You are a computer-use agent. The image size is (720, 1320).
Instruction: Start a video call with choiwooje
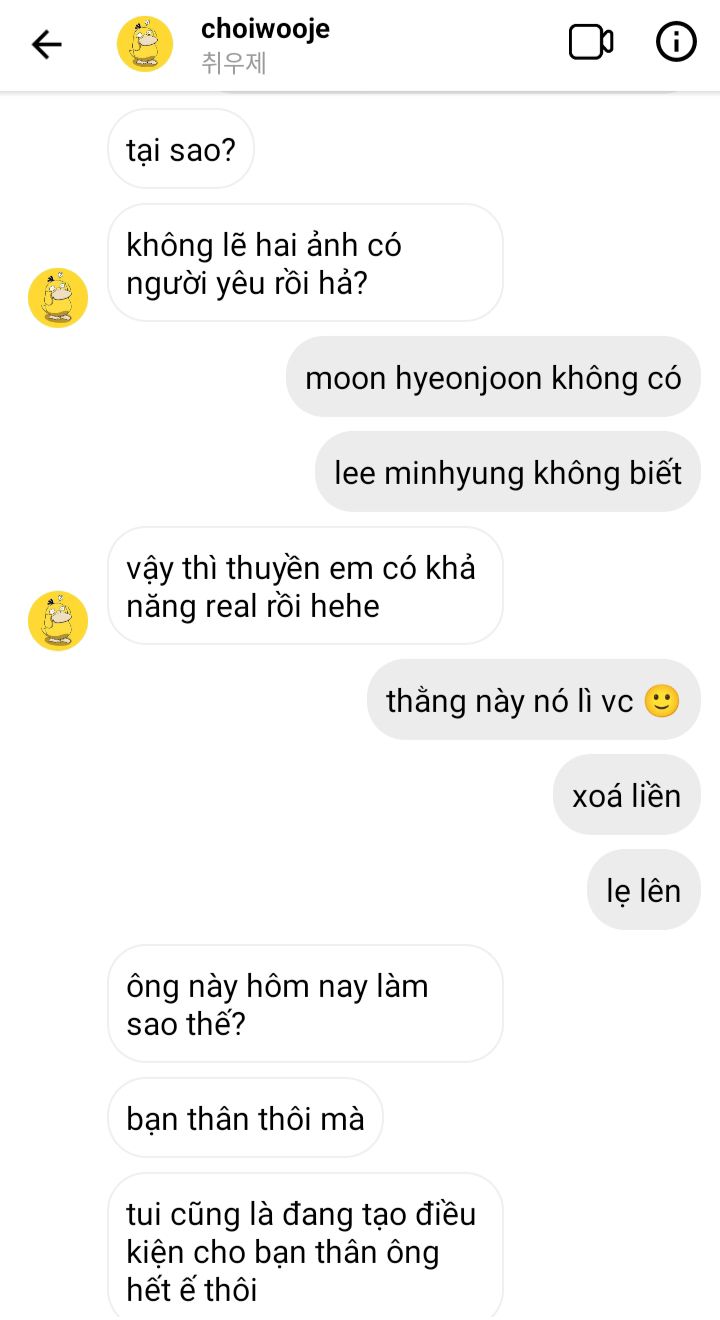click(x=590, y=43)
